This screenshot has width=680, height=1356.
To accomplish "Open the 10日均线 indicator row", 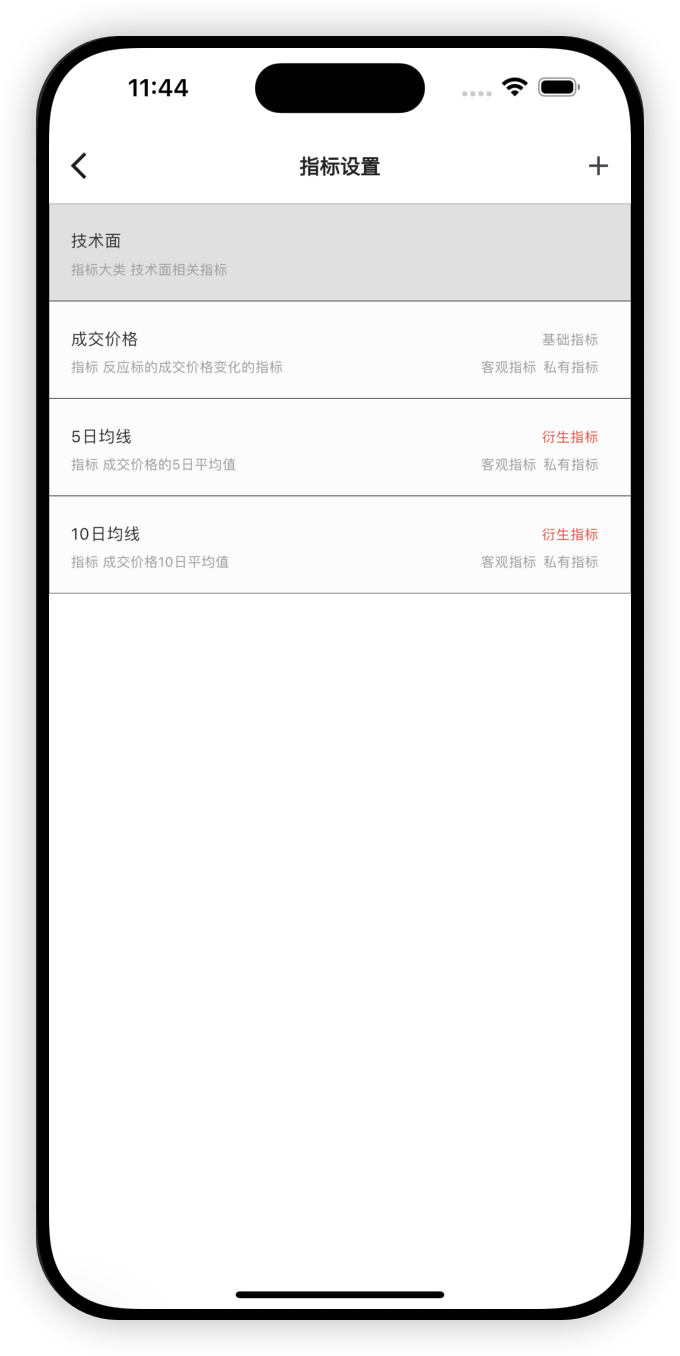I will coord(339,546).
